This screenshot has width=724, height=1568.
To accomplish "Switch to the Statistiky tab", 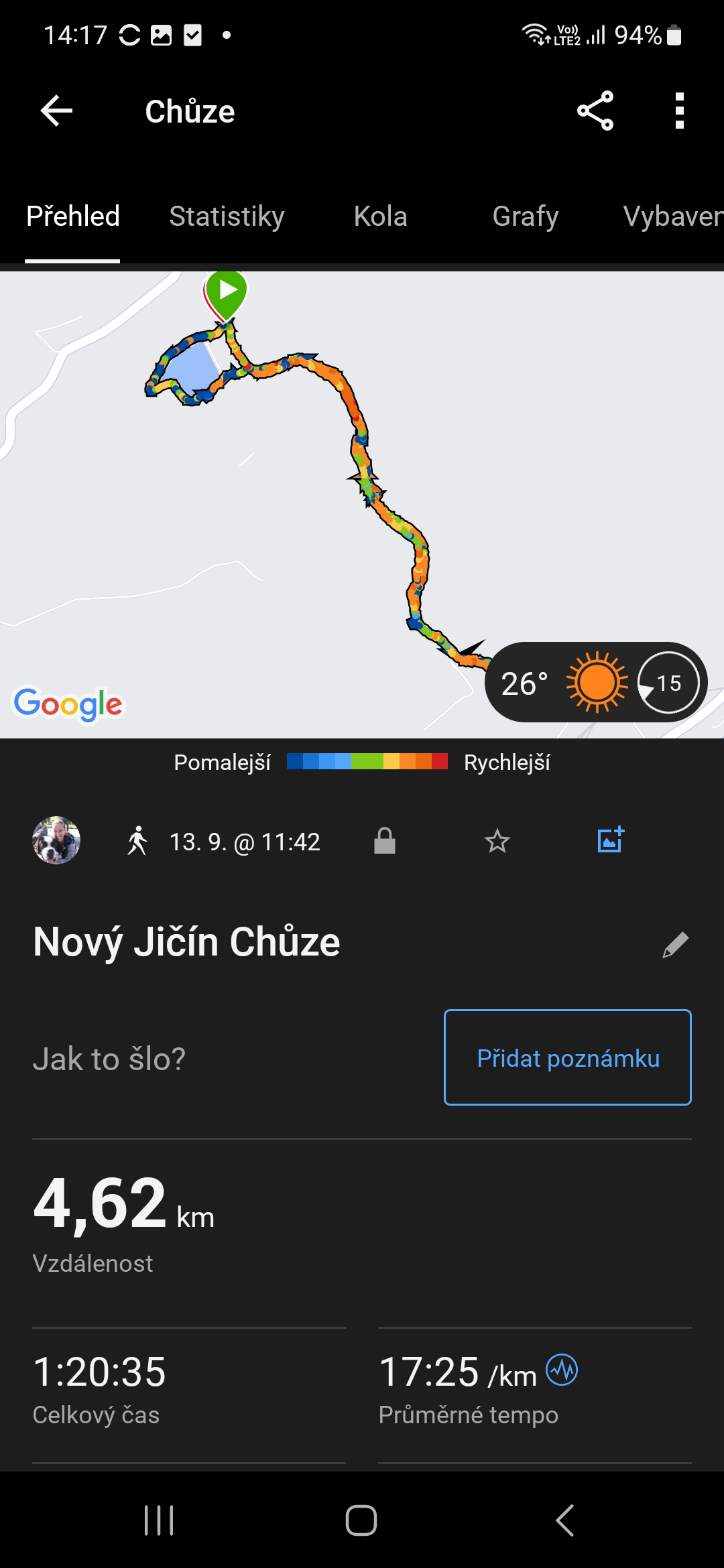I will pyautogui.click(x=227, y=216).
